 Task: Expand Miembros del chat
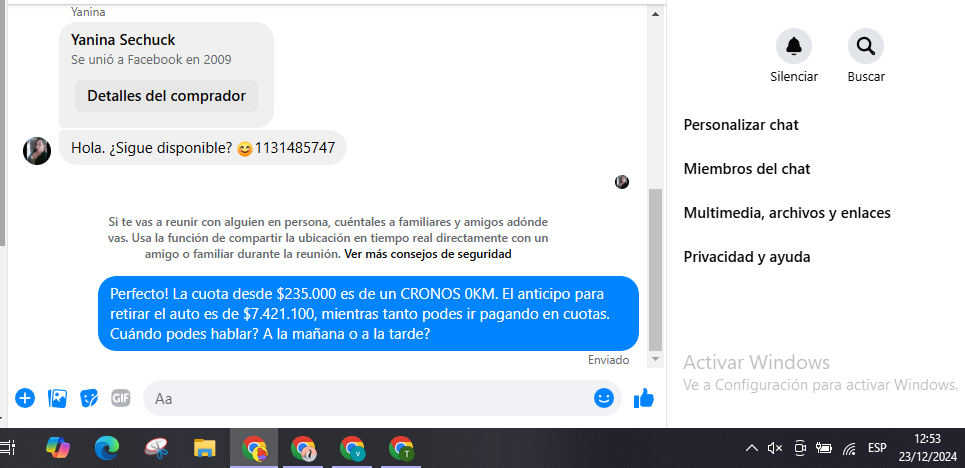point(747,169)
